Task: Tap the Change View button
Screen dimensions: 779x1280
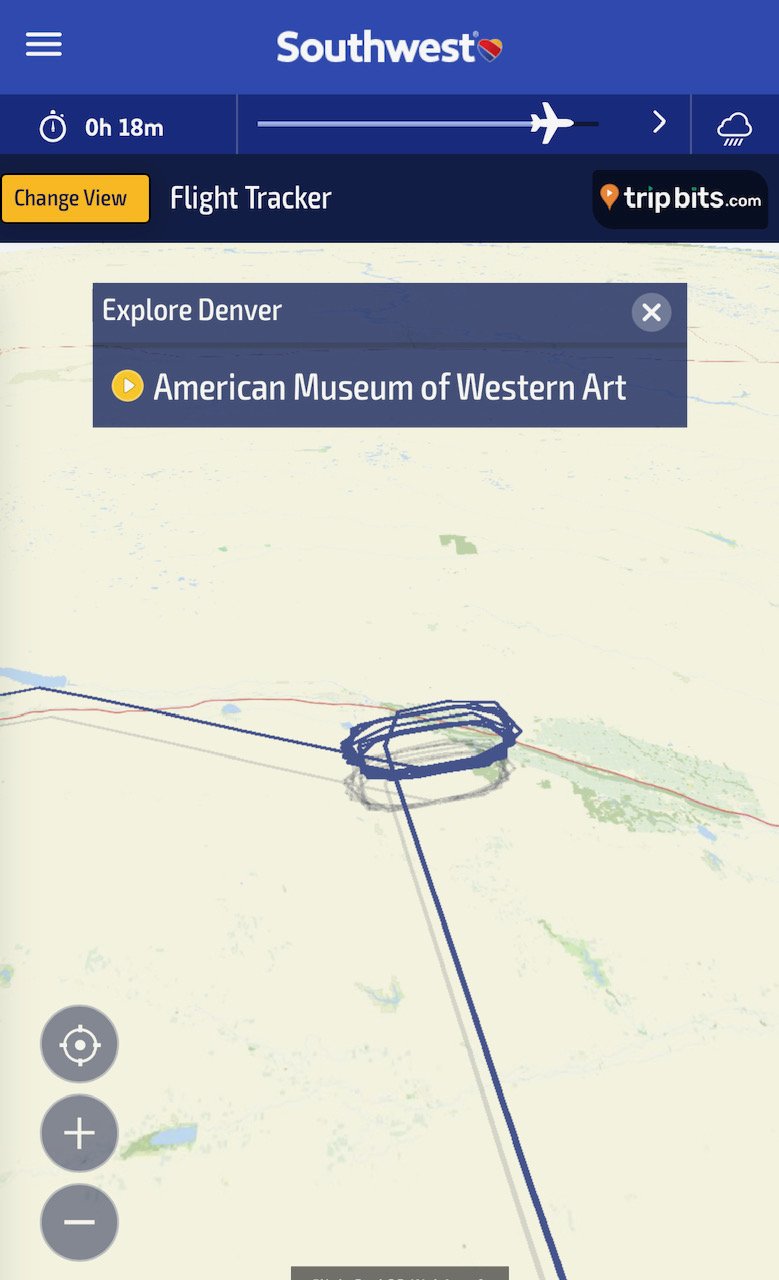Action: [75, 198]
